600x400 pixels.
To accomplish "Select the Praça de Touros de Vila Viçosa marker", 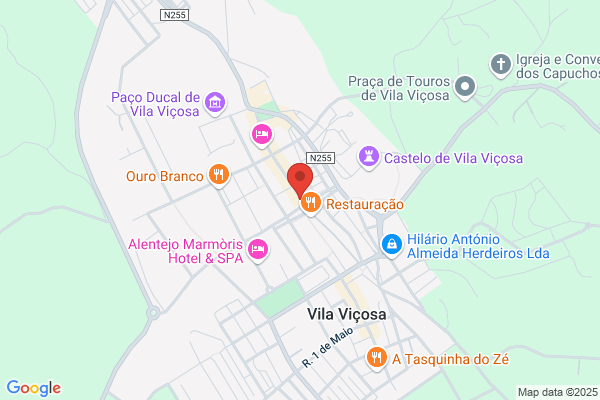I will point(465,87).
